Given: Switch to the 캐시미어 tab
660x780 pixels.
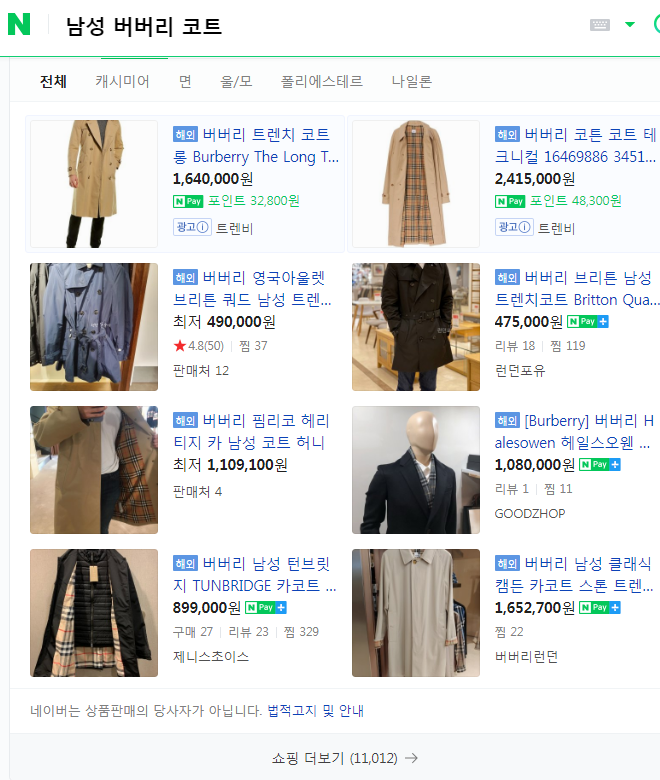Looking at the screenshot, I should (x=122, y=82).
